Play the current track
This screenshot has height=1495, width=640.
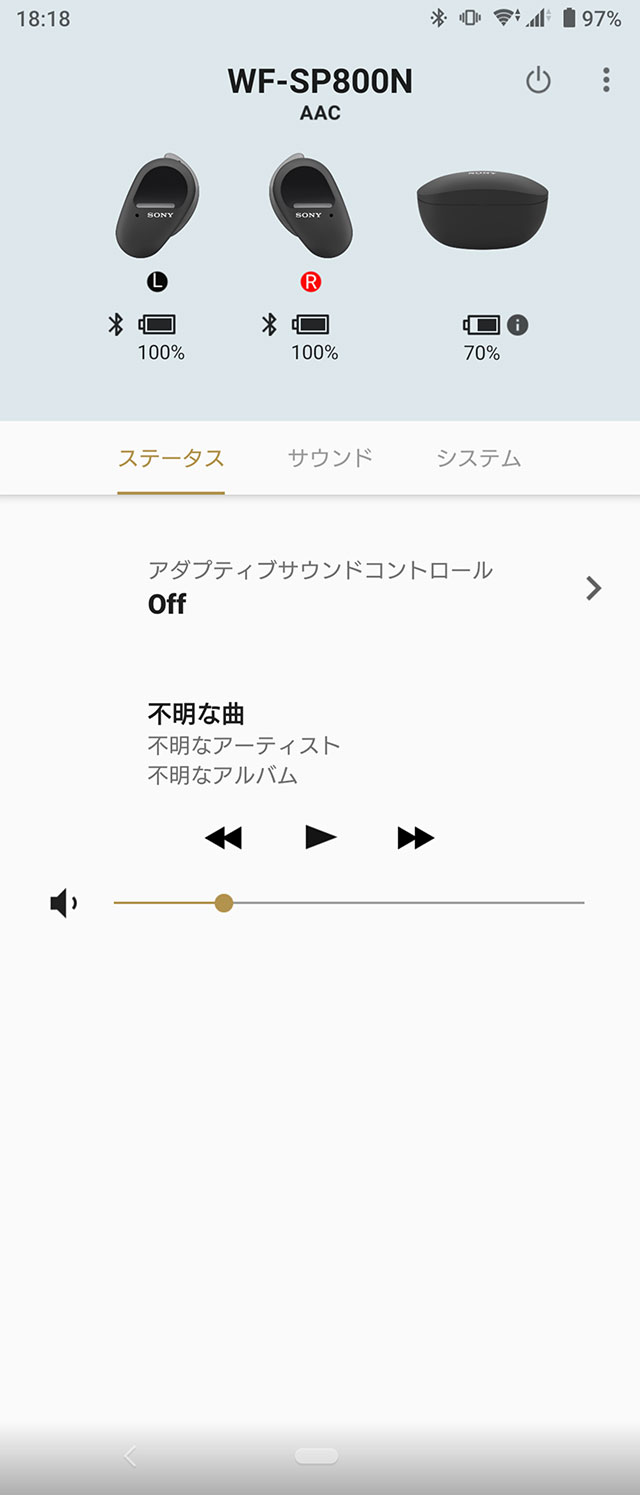tap(320, 838)
